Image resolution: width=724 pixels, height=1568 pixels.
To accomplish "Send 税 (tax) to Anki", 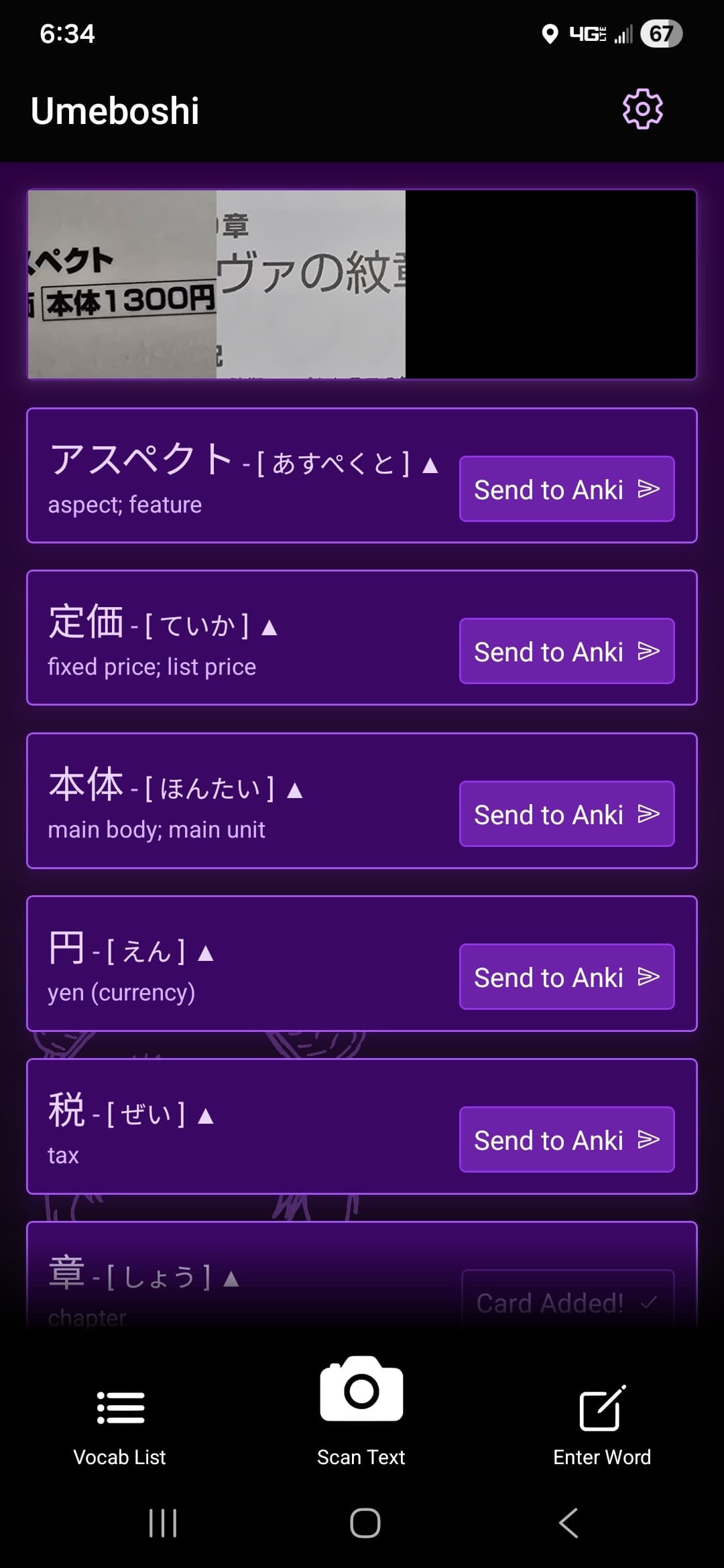I will (566, 1140).
